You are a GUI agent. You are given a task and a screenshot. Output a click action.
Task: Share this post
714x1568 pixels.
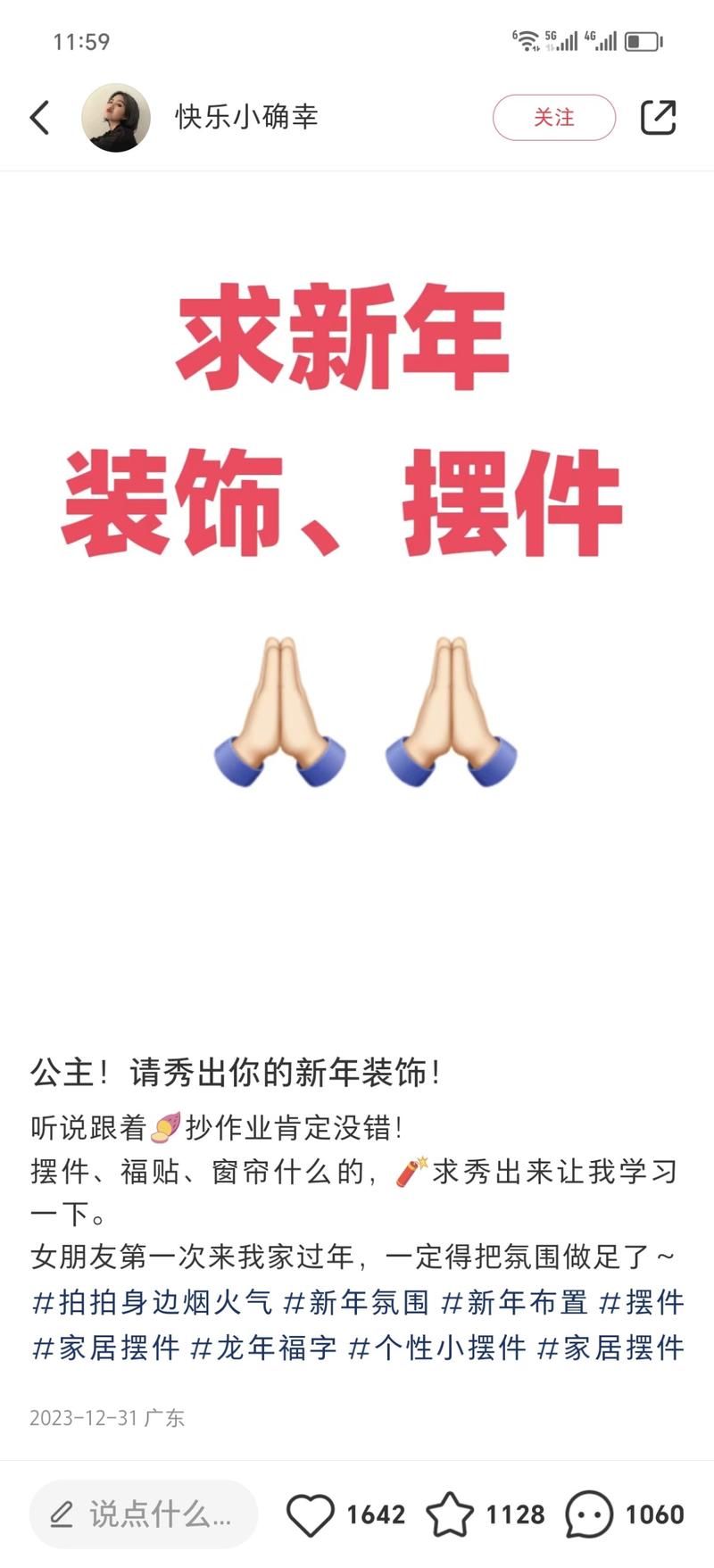point(658,118)
